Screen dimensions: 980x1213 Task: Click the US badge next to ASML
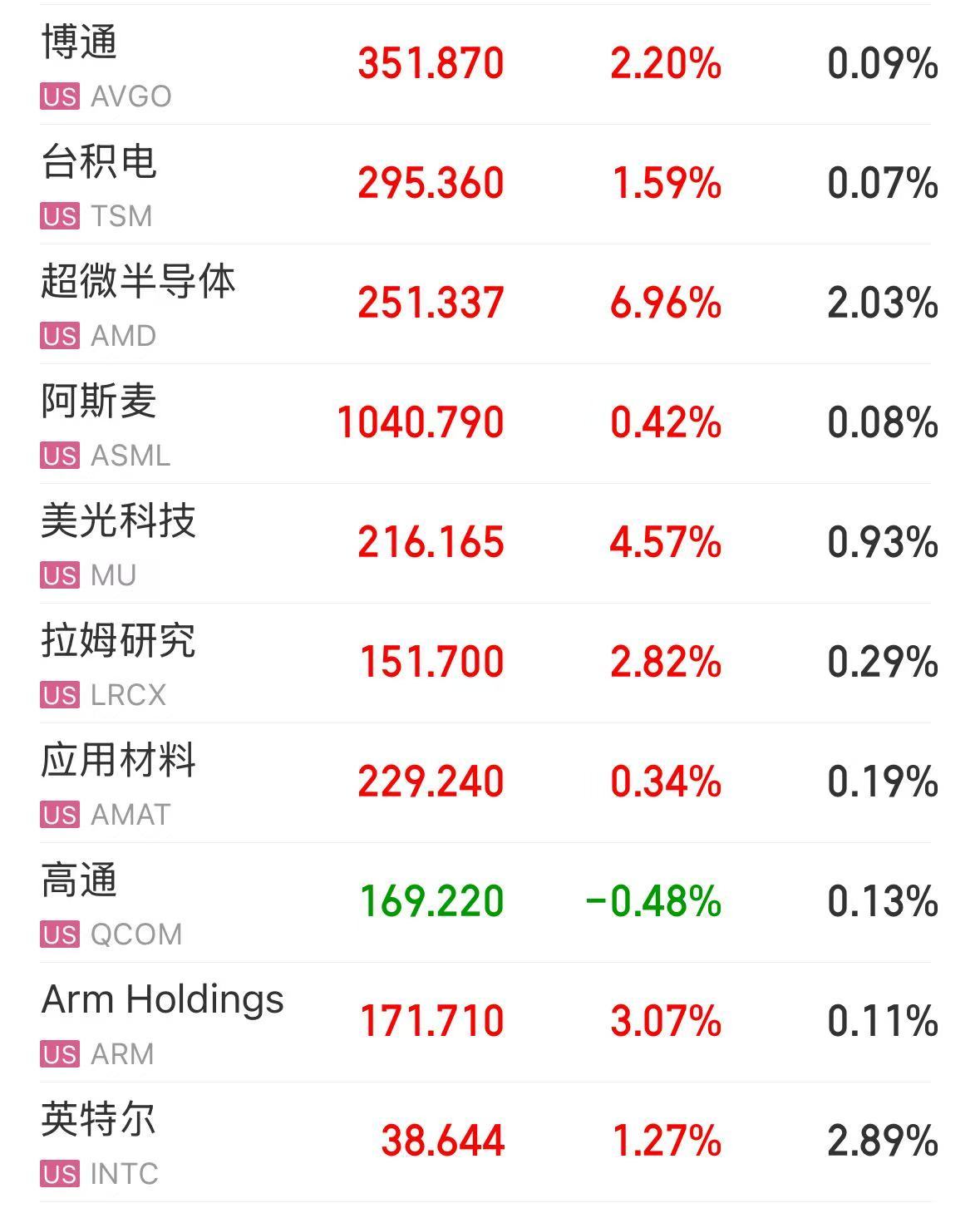pyautogui.click(x=57, y=456)
